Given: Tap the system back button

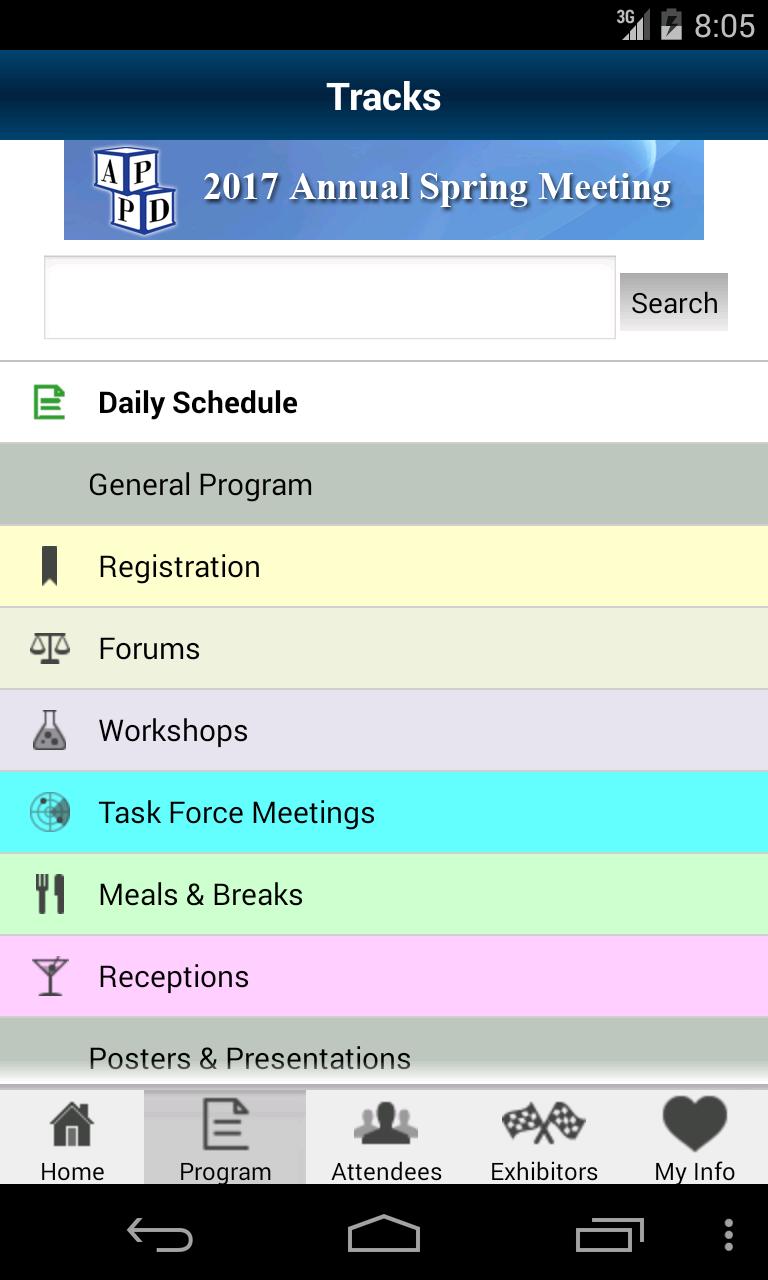Looking at the screenshot, I should [160, 1235].
